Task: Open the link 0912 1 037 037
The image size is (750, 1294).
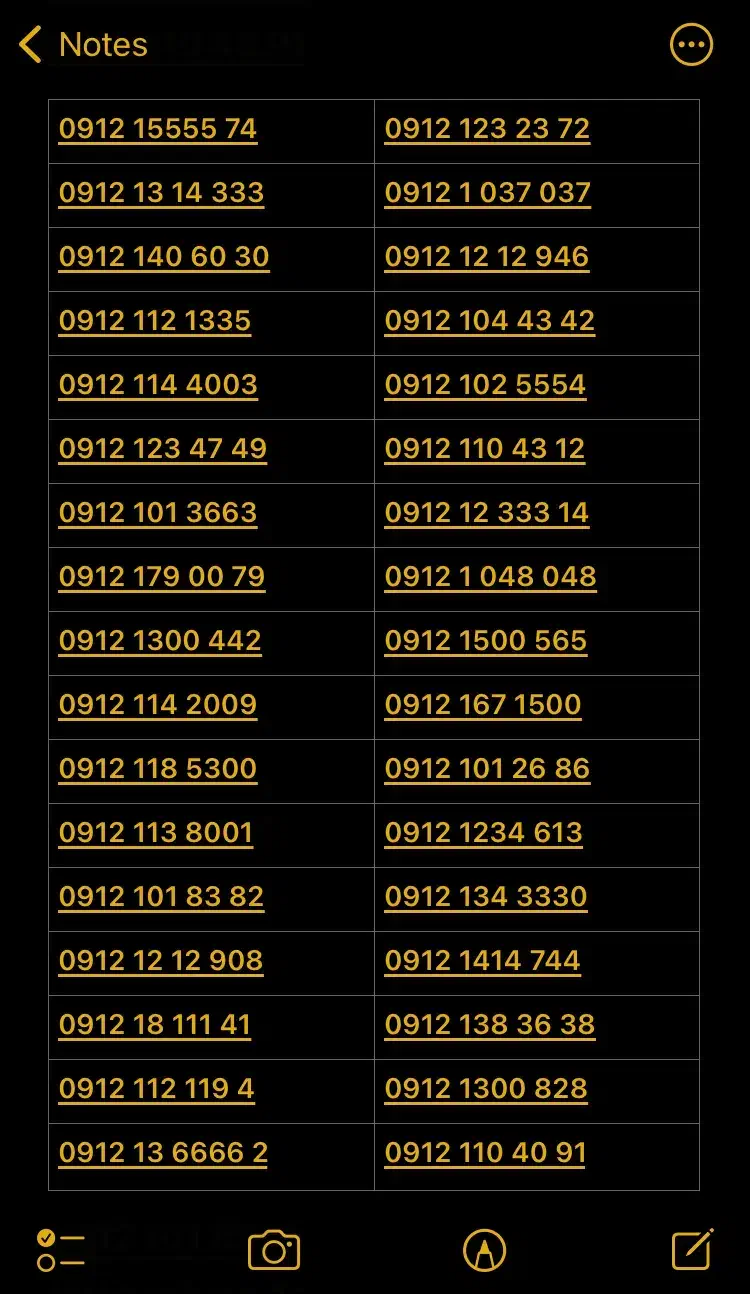Action: [486, 192]
